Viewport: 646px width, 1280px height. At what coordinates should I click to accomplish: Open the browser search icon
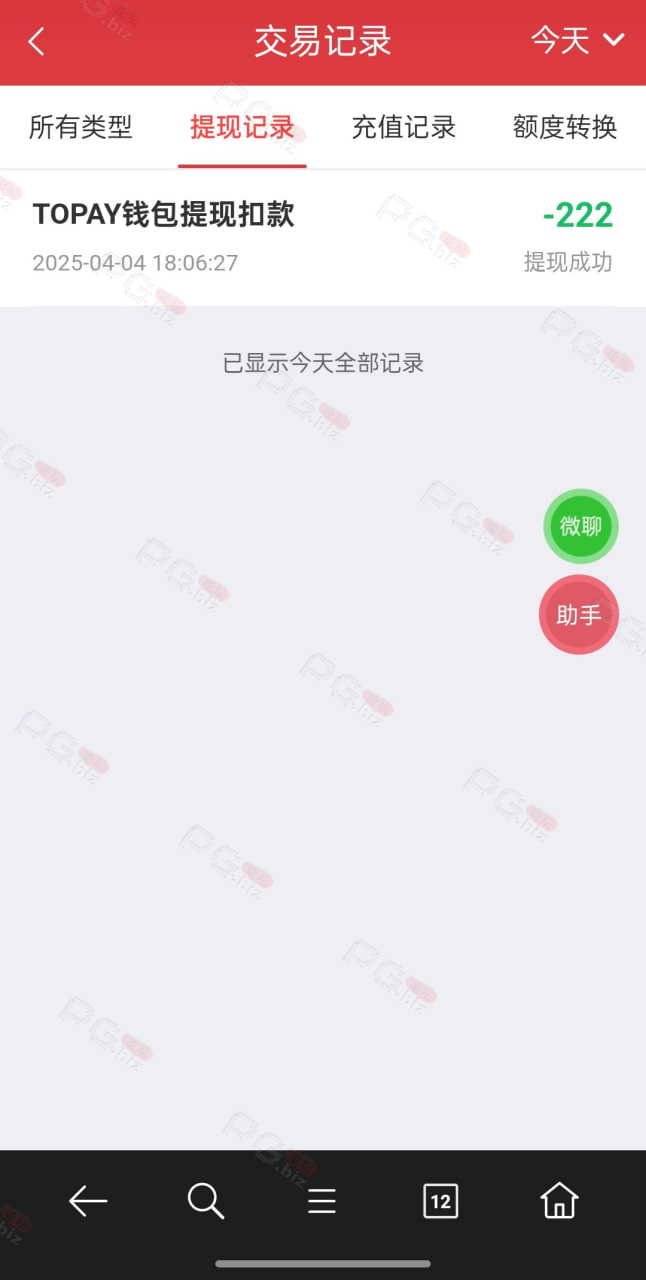205,1201
